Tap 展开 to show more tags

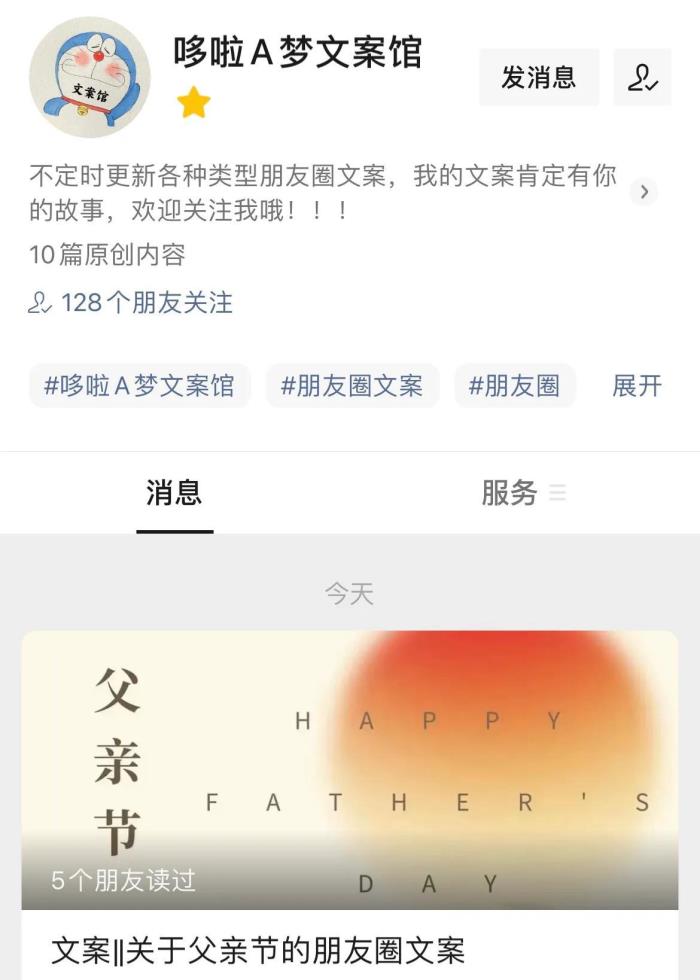637,386
